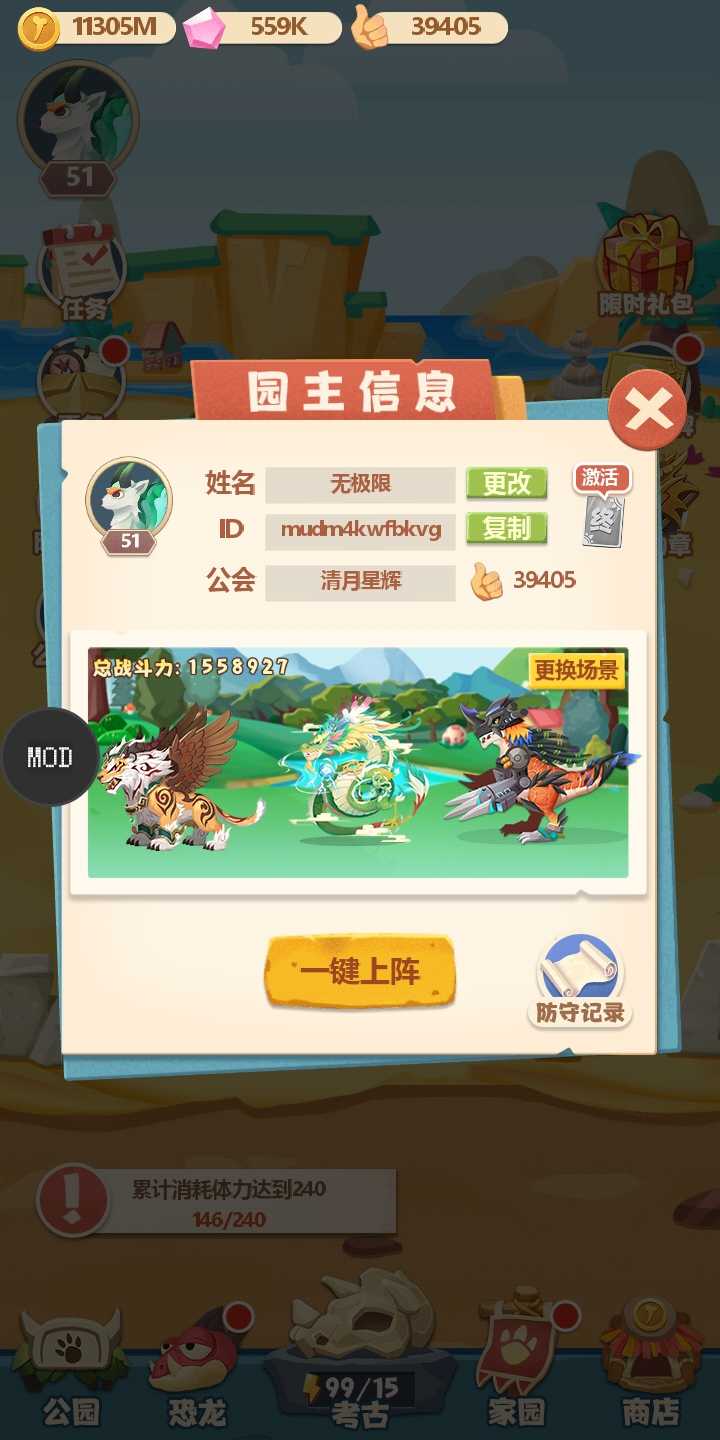
Task: Copy the player ID with 复制
Action: coord(507,528)
